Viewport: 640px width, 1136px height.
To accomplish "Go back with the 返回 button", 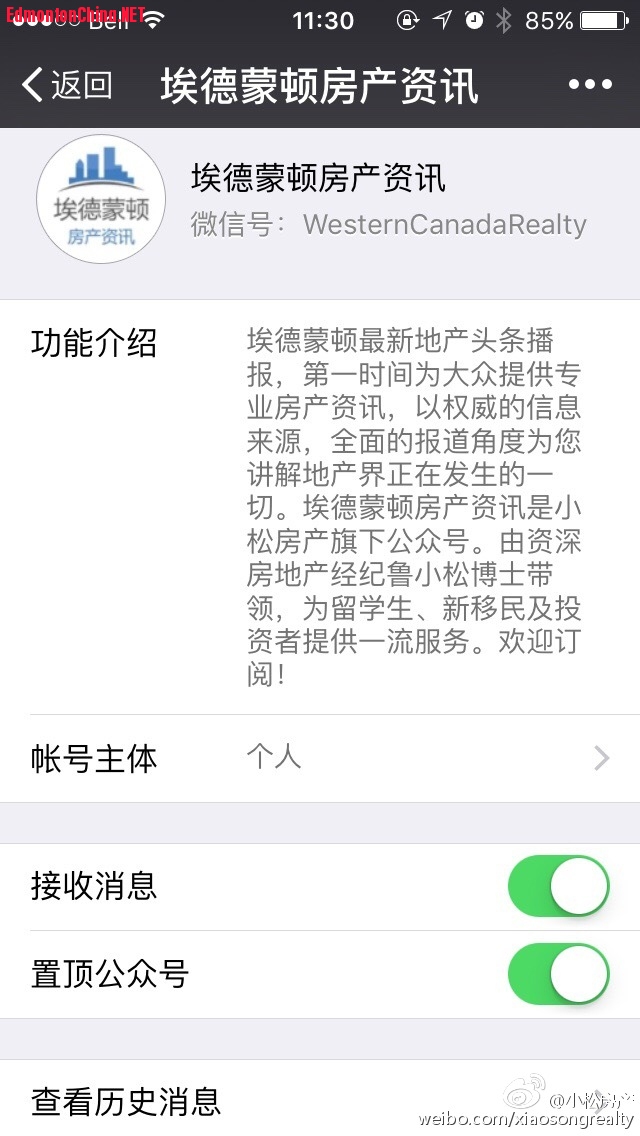I will [66, 85].
